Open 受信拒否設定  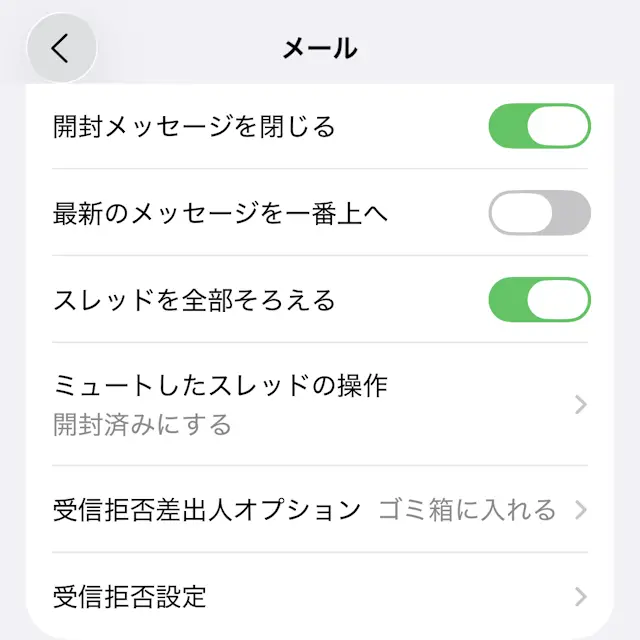320,597
